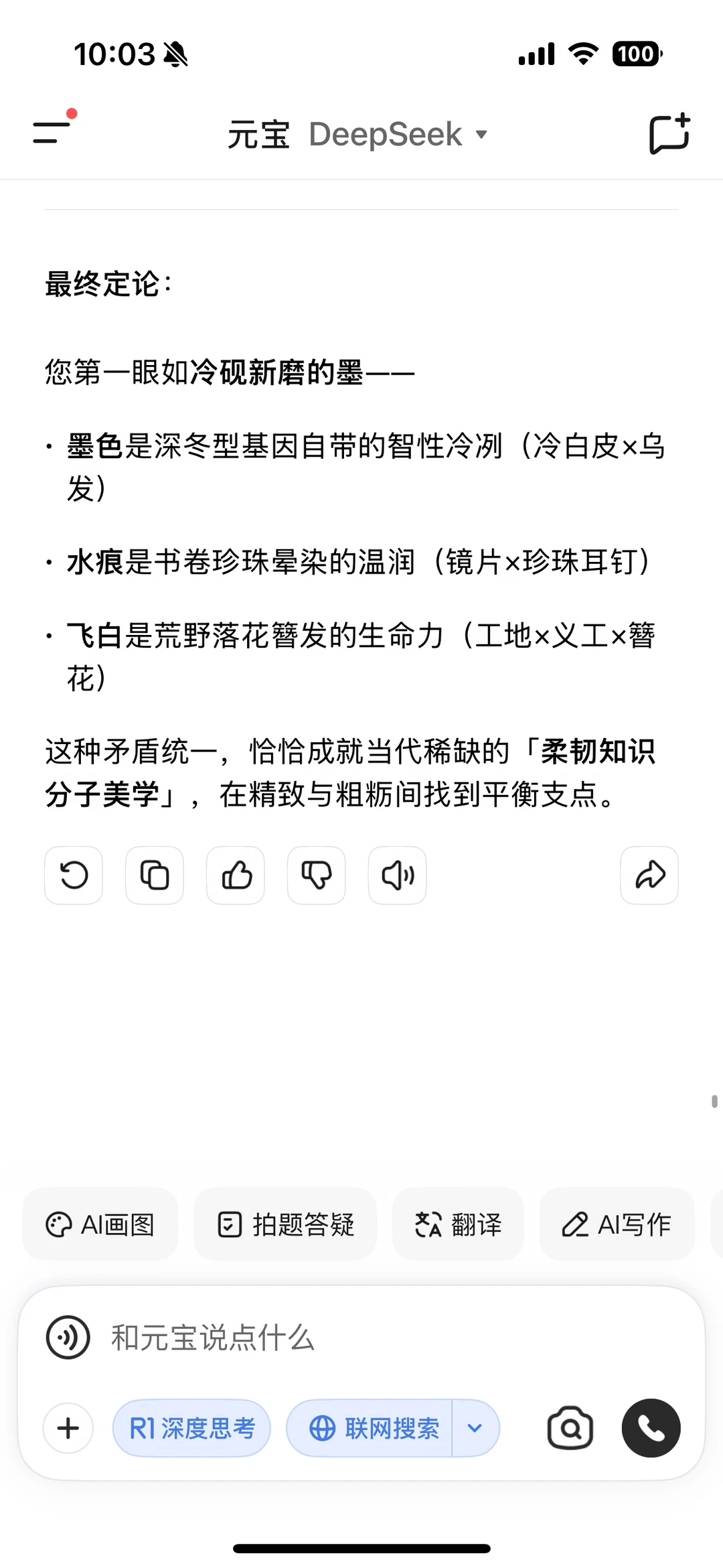
Task: Expand the 联网搜索 options arrow
Action: 475,1428
